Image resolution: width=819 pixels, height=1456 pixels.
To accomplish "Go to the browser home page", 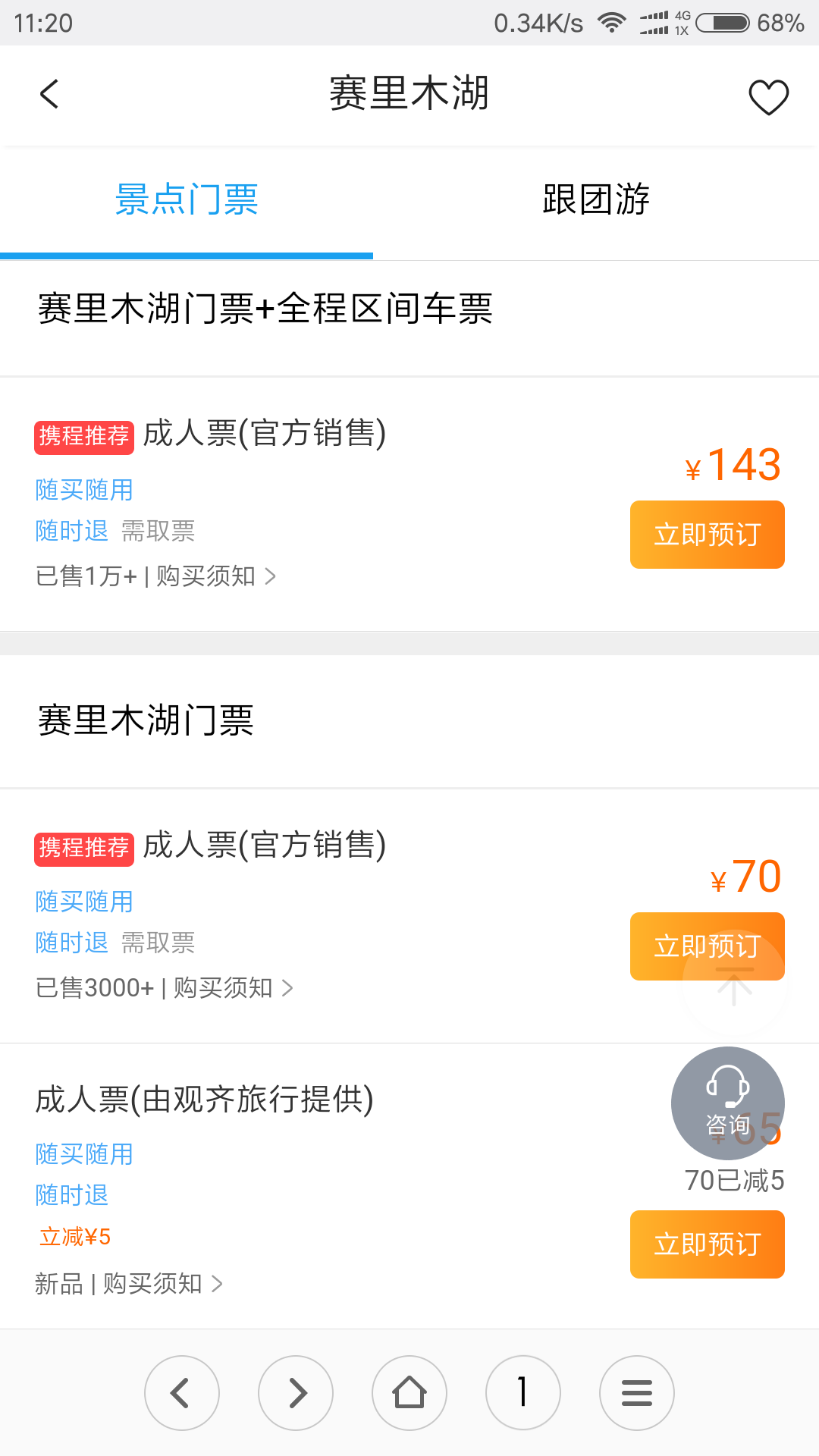I will click(409, 1393).
